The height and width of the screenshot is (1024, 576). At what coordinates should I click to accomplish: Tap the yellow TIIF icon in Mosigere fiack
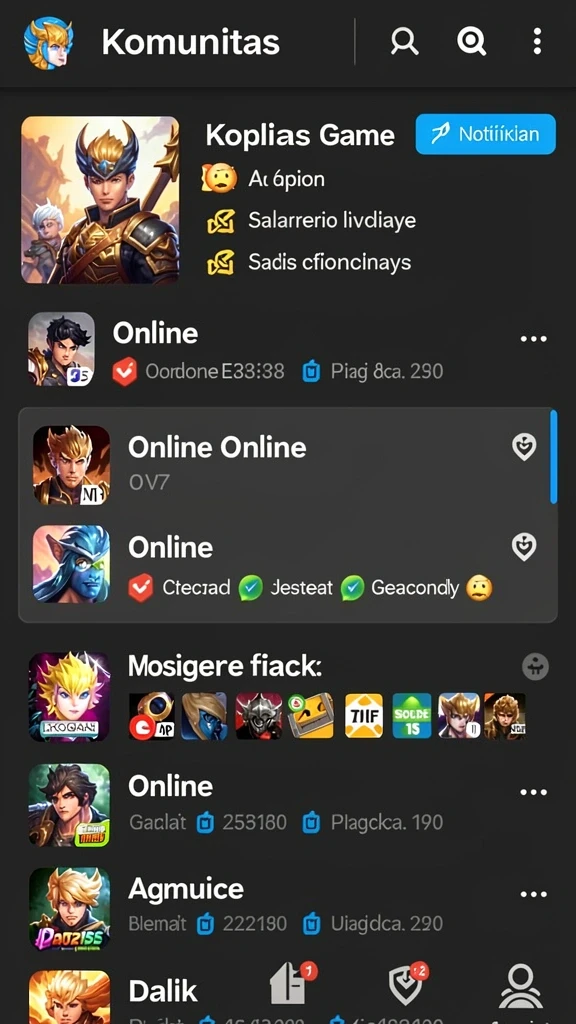[x=364, y=716]
